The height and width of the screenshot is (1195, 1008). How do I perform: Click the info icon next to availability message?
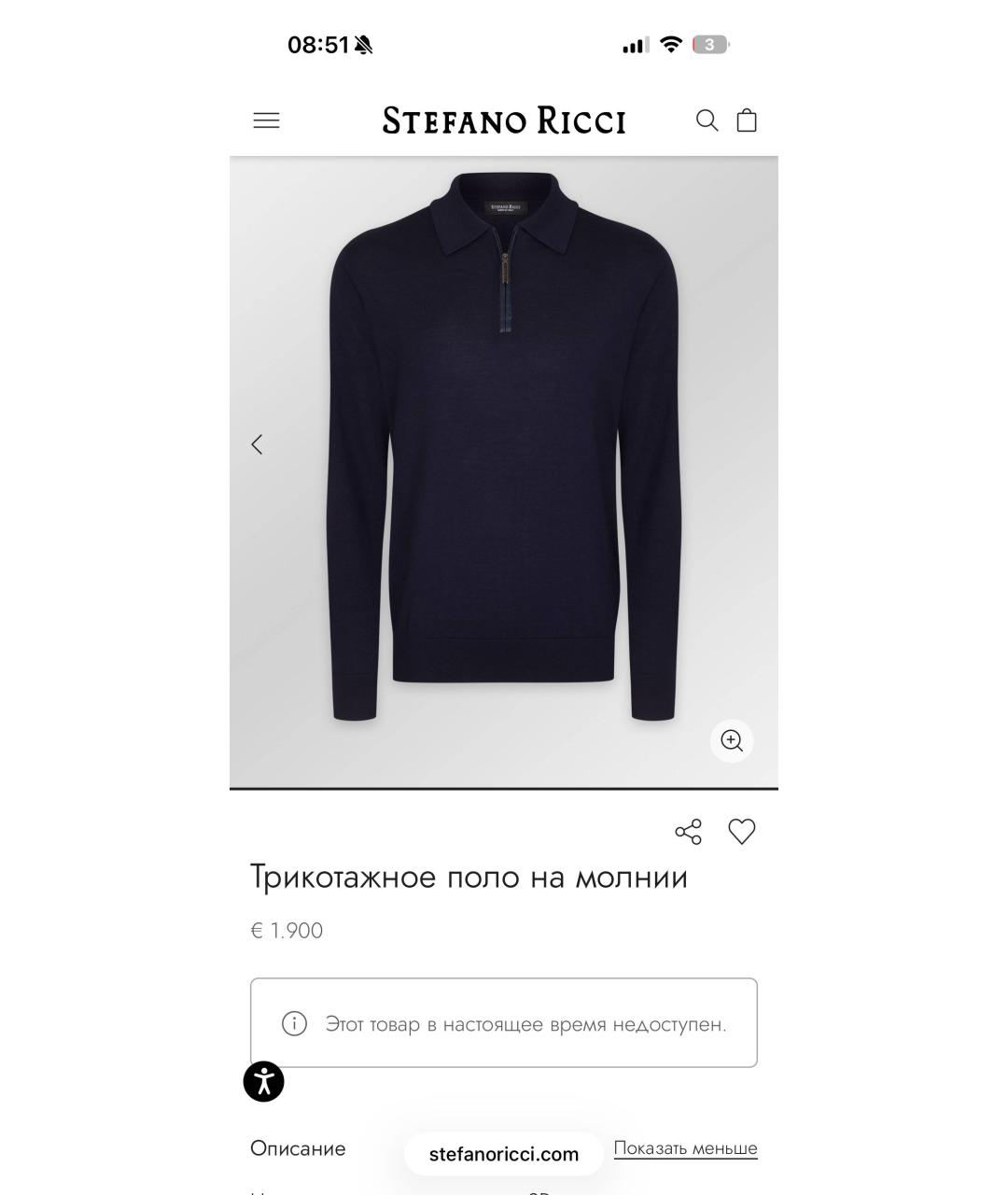pos(294,1023)
